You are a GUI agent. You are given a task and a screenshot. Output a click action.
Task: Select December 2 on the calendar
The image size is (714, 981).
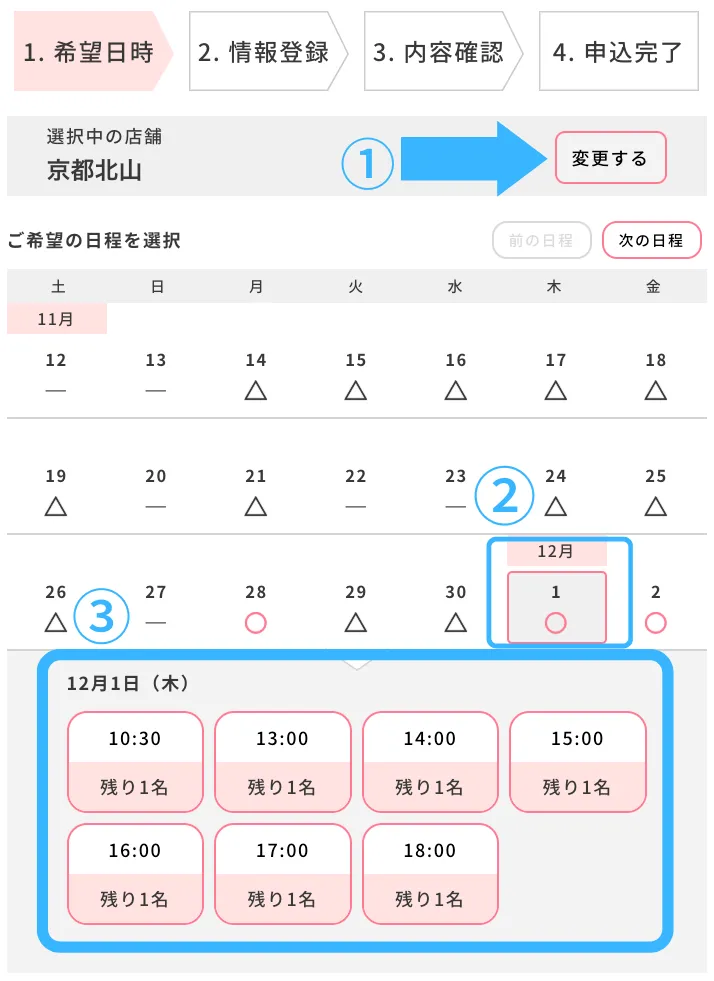(655, 608)
